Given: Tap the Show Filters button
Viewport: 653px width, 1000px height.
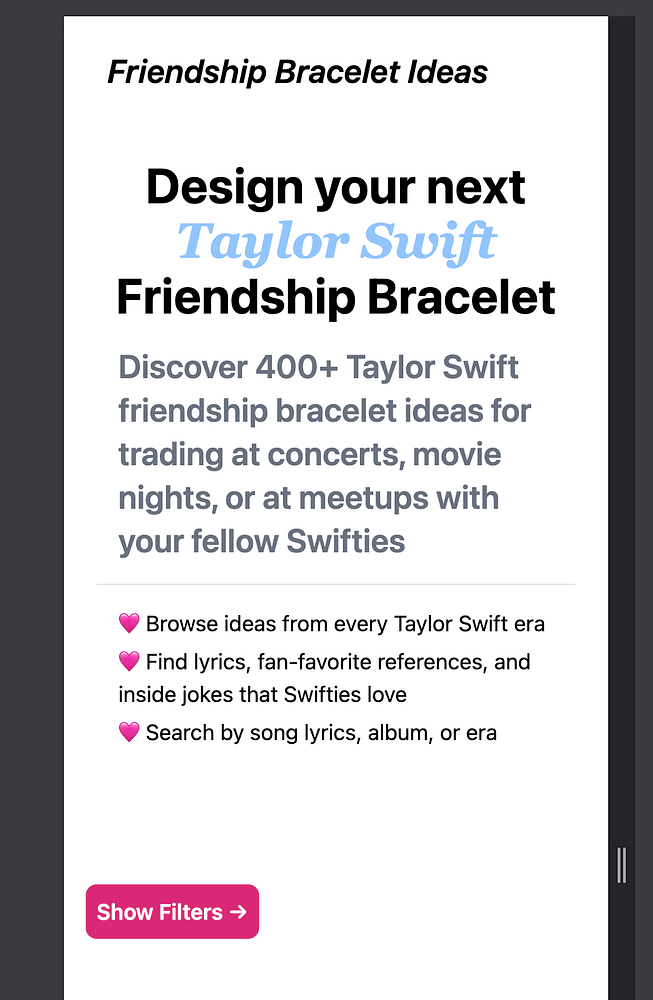Looking at the screenshot, I should click(172, 911).
